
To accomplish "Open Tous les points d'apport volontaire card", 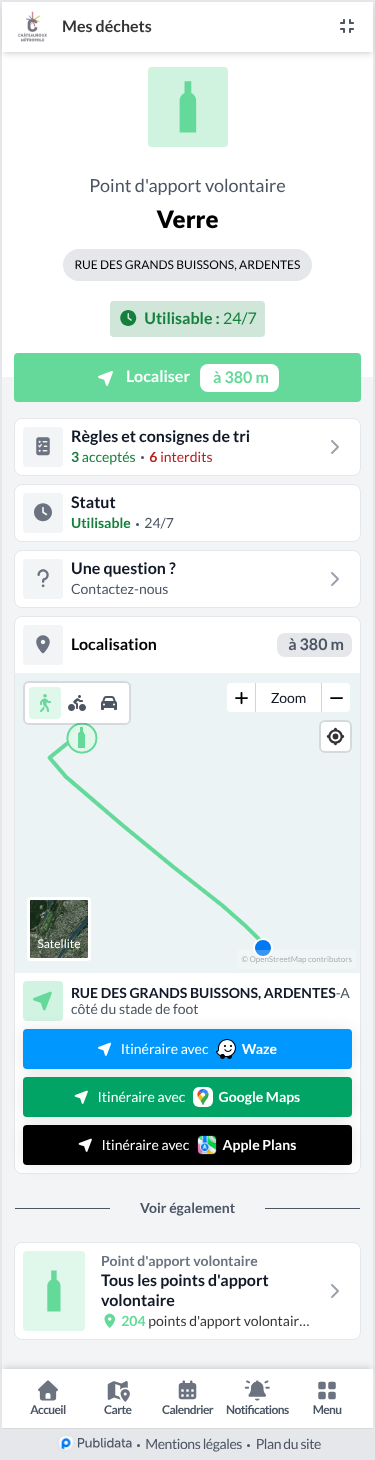I will tap(187, 1291).
